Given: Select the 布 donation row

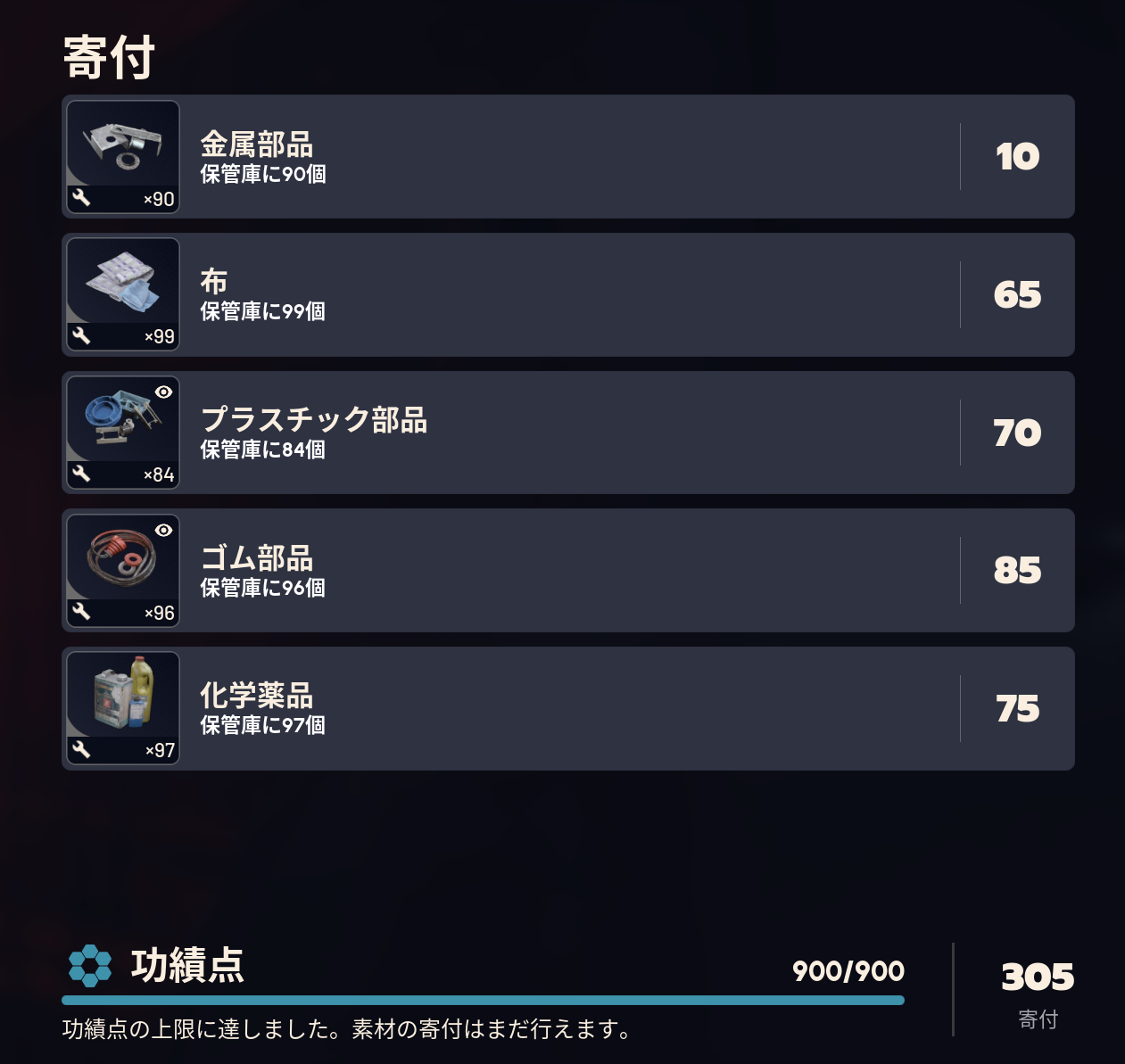Looking at the screenshot, I should (x=567, y=295).
